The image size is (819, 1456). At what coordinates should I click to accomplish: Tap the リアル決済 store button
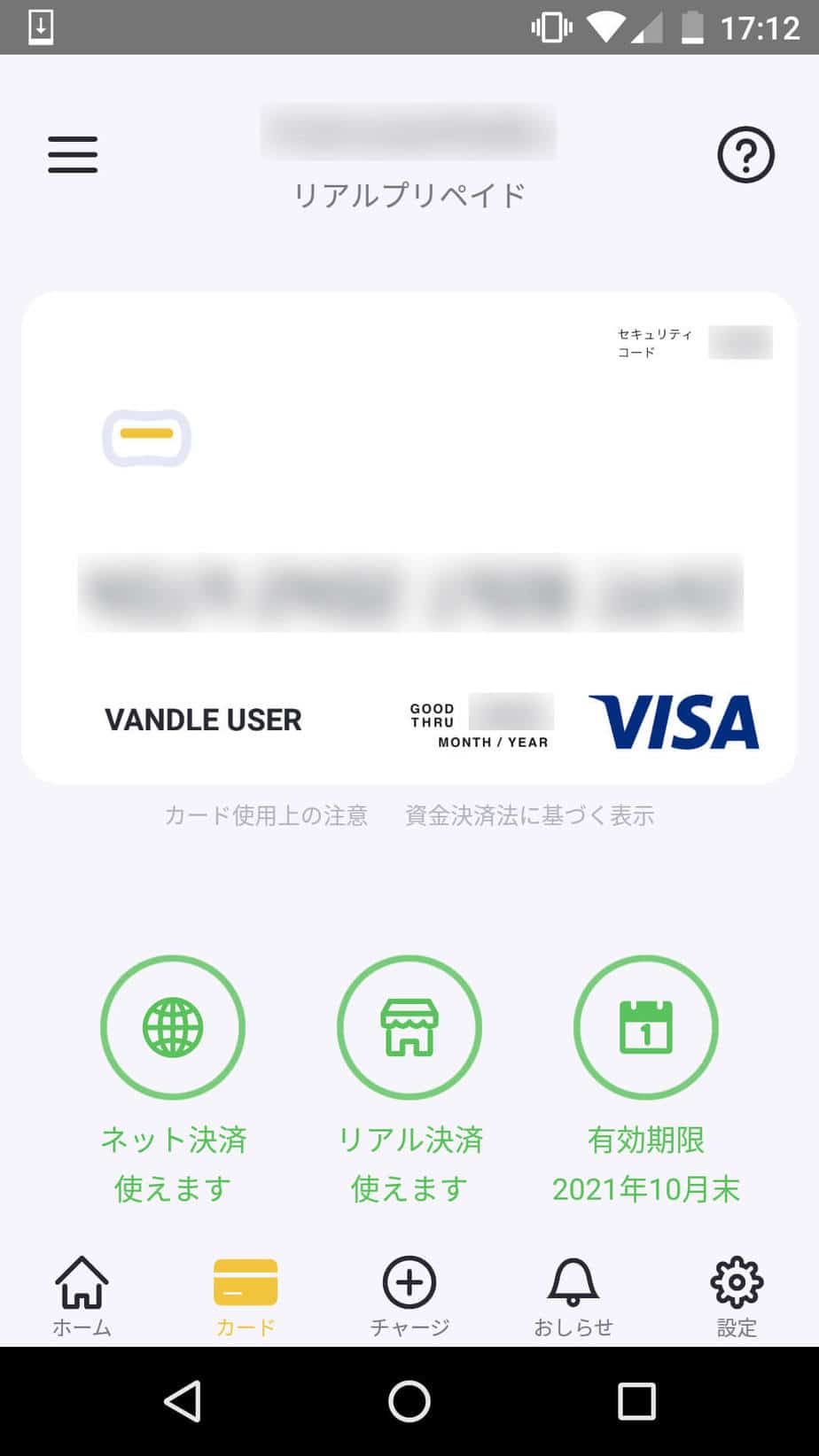point(409,1027)
